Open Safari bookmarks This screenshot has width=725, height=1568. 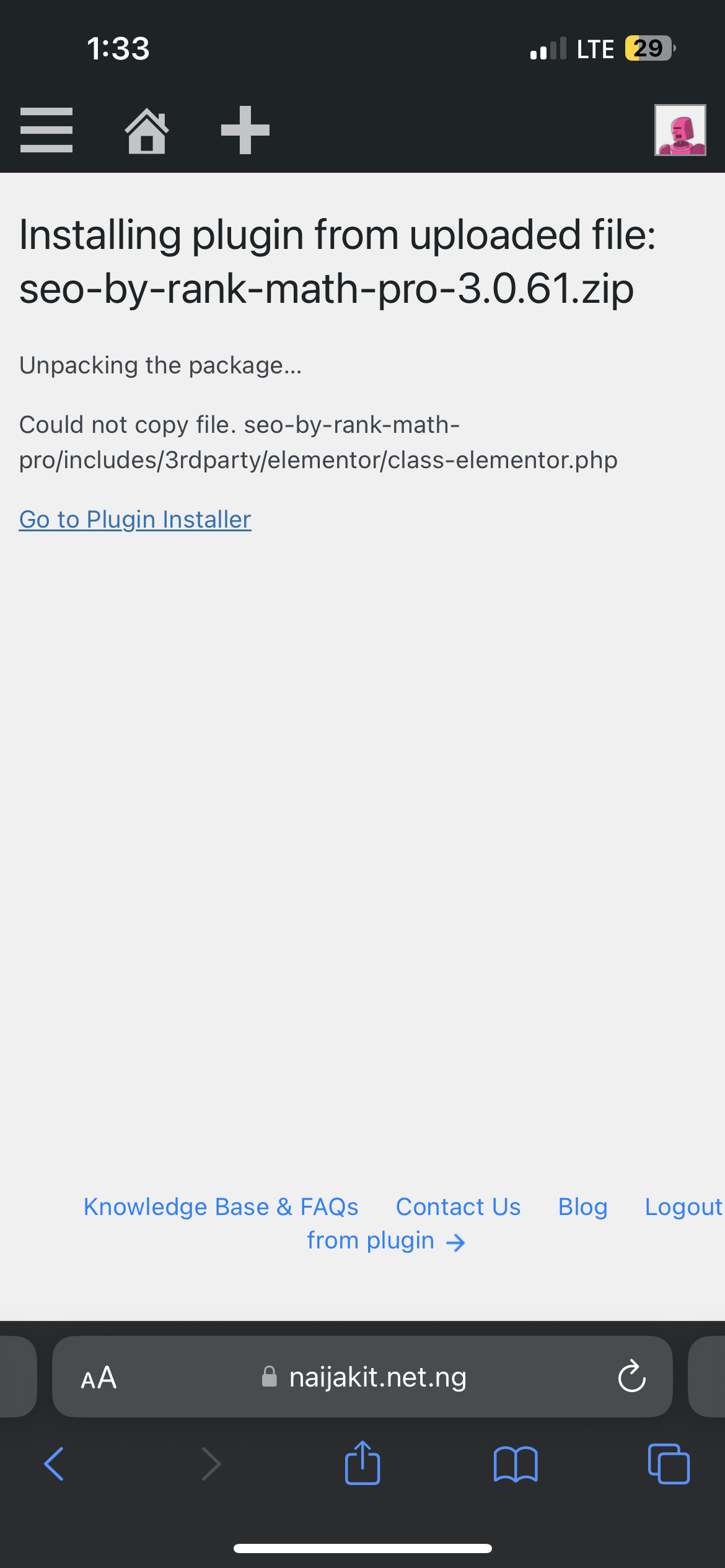pyautogui.click(x=516, y=1464)
